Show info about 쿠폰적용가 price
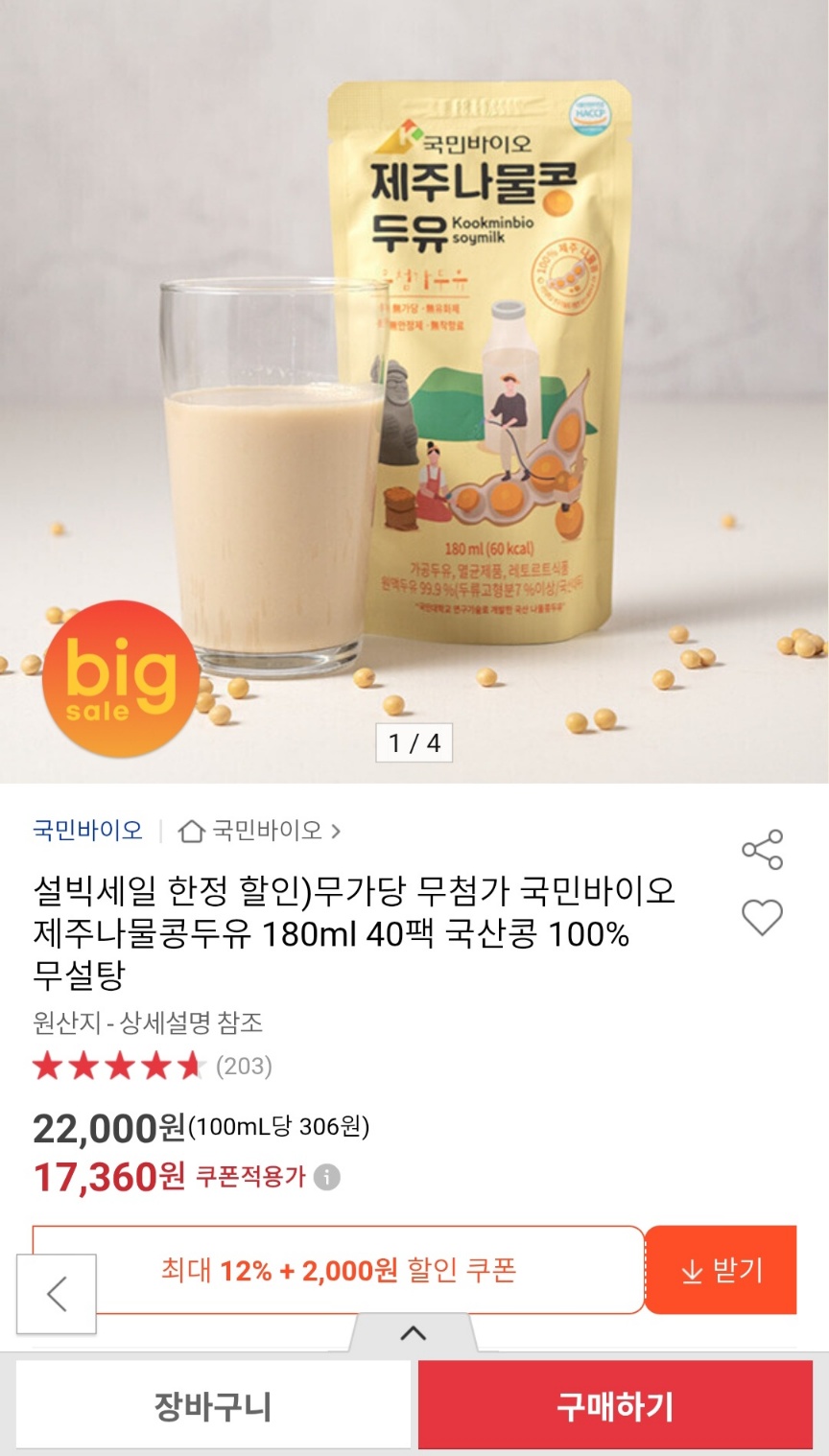This screenshot has width=829, height=1456. click(x=327, y=1177)
